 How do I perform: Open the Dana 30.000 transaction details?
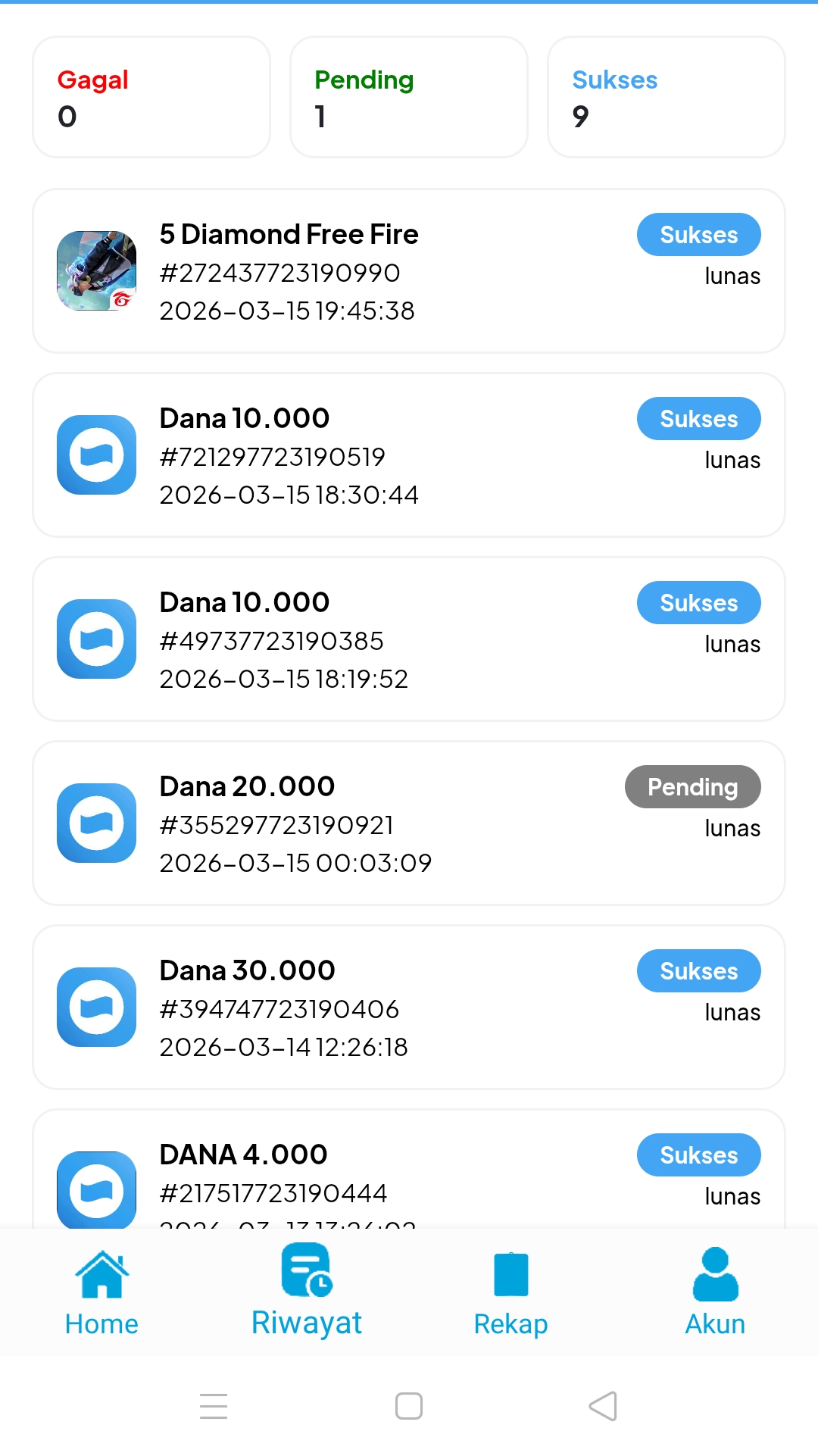pyautogui.click(x=409, y=1008)
